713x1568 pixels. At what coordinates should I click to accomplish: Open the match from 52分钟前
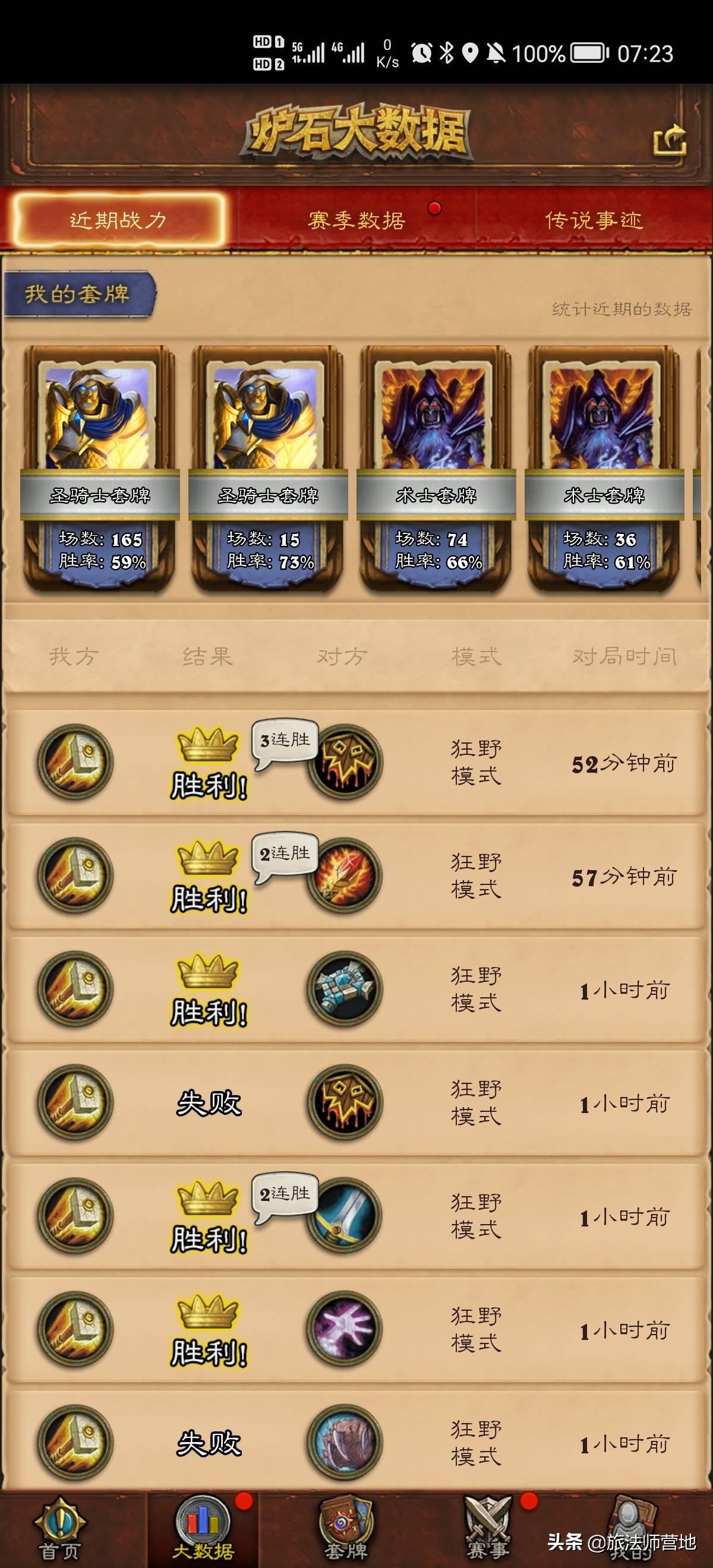[356, 762]
